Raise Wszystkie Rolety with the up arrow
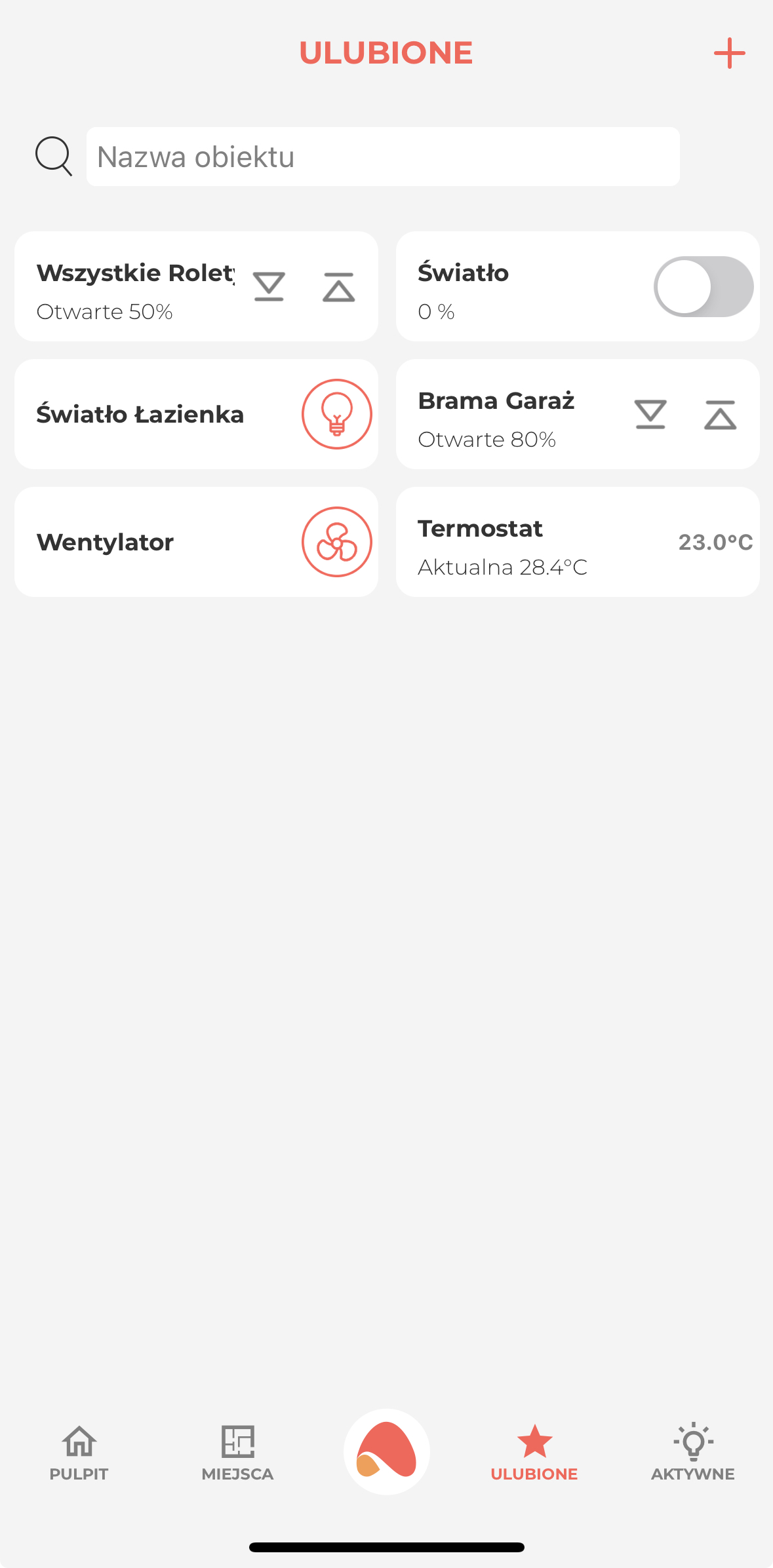This screenshot has width=773, height=1568. click(x=338, y=286)
